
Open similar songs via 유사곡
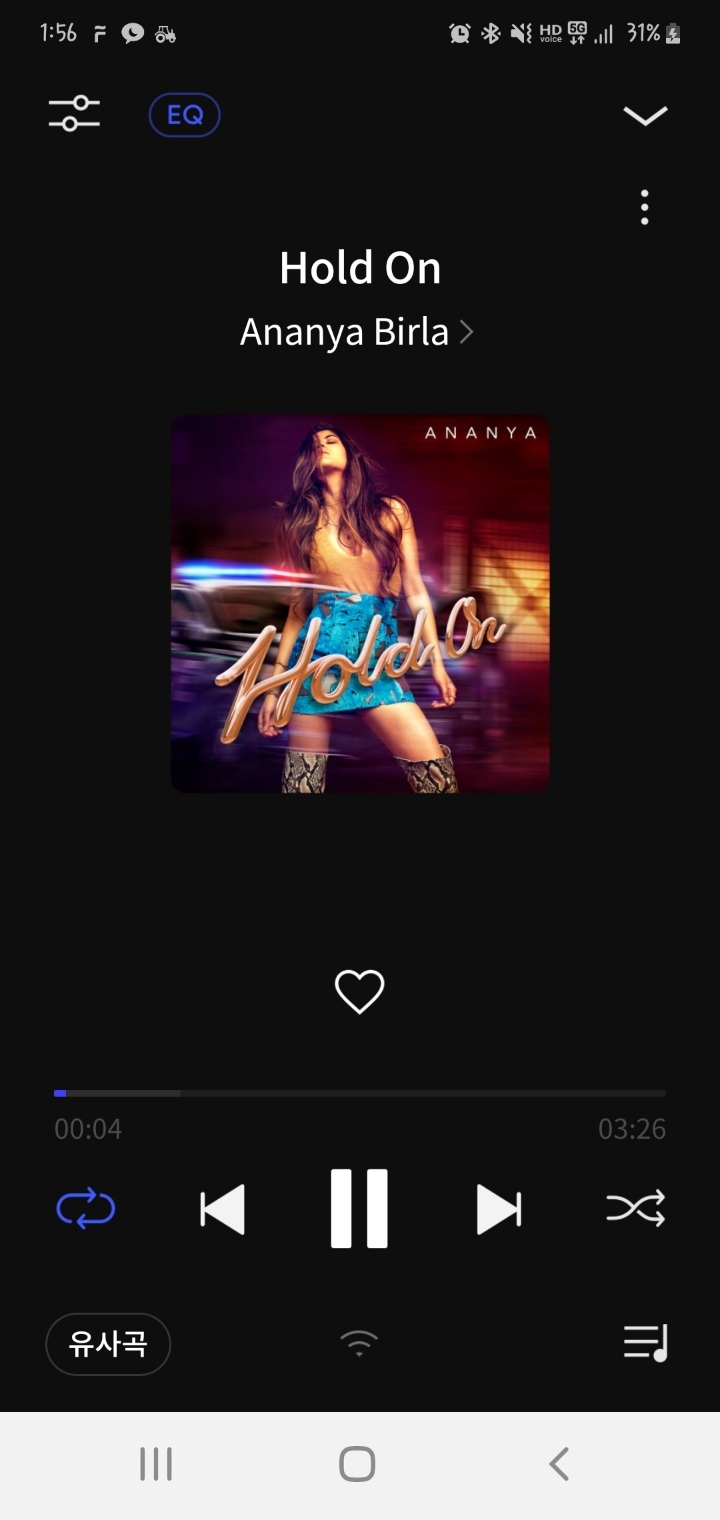pyautogui.click(x=108, y=1344)
